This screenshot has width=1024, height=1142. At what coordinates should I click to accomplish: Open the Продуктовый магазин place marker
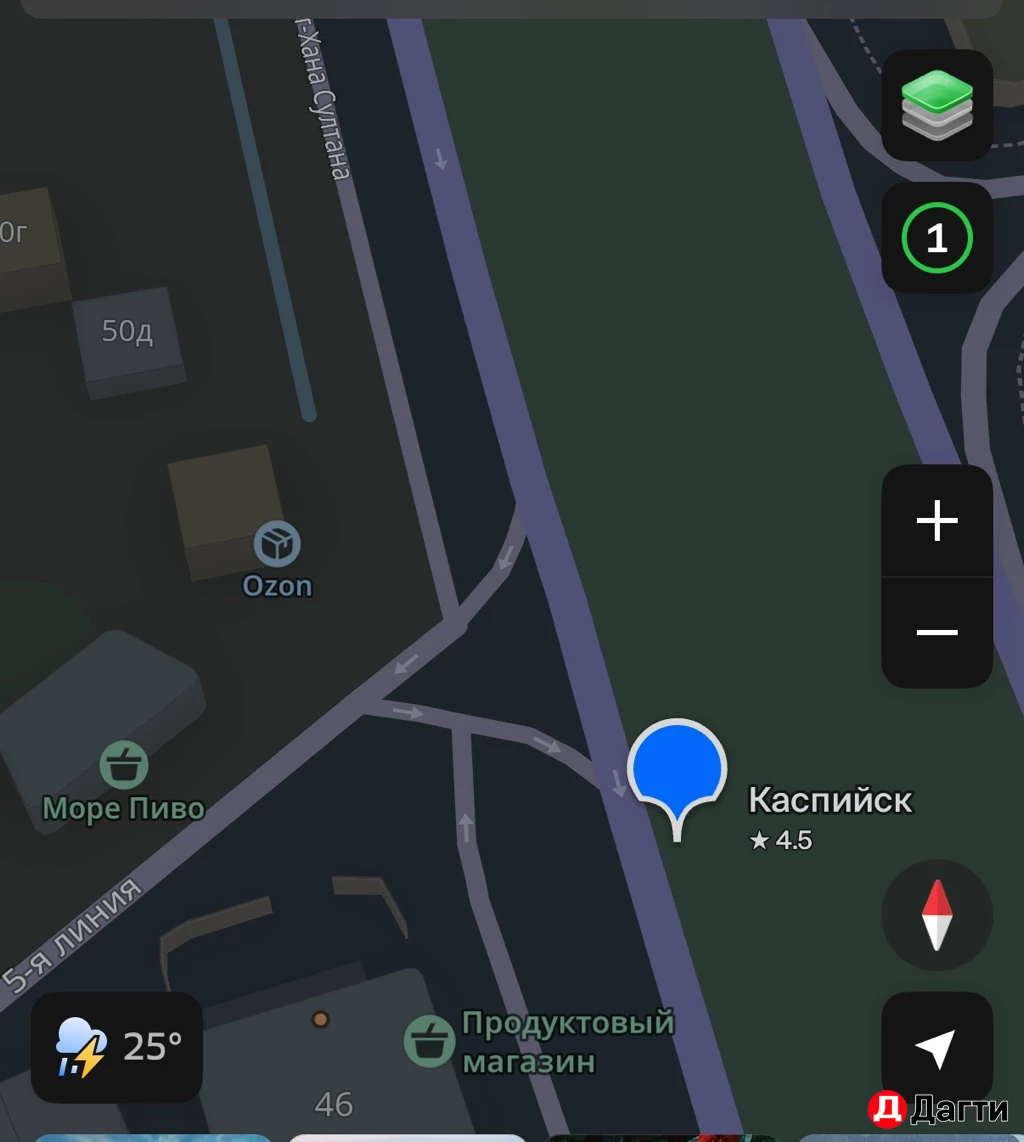[430, 1042]
